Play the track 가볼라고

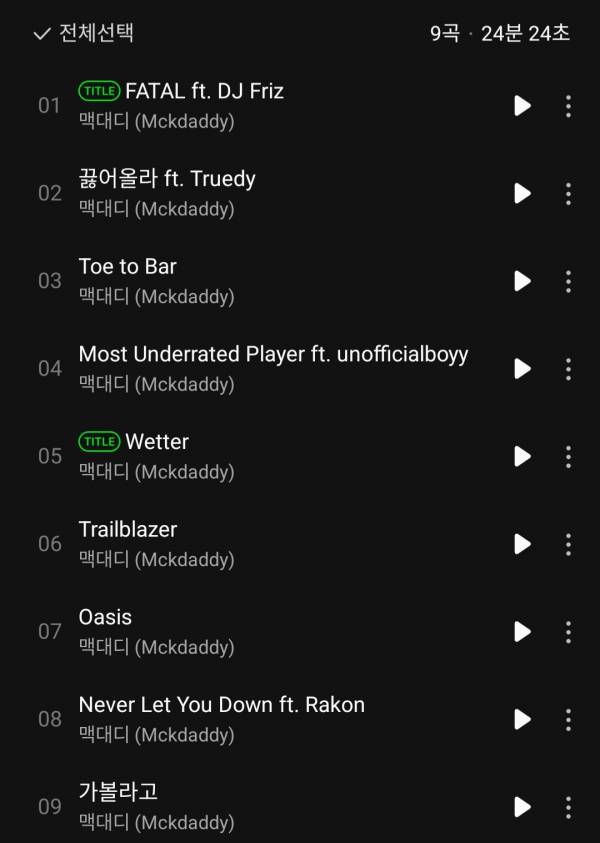click(x=522, y=806)
